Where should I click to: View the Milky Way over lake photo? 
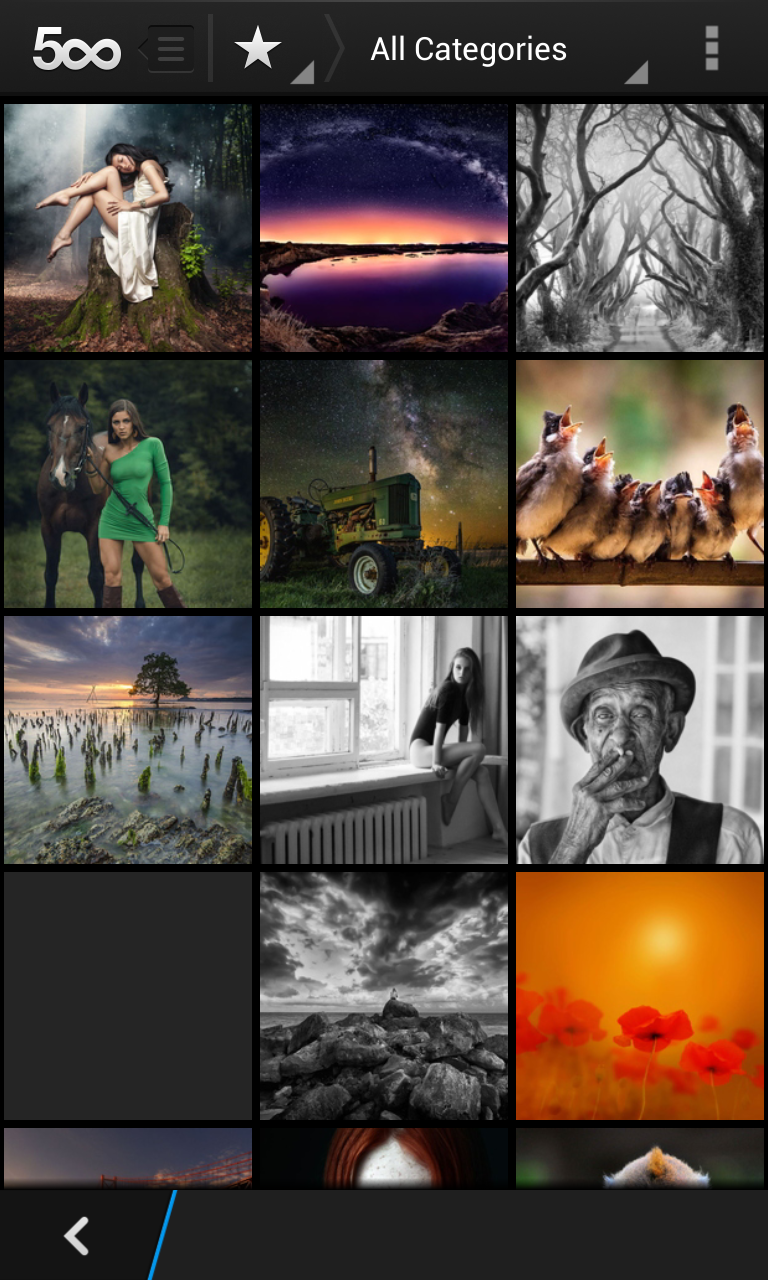(384, 228)
